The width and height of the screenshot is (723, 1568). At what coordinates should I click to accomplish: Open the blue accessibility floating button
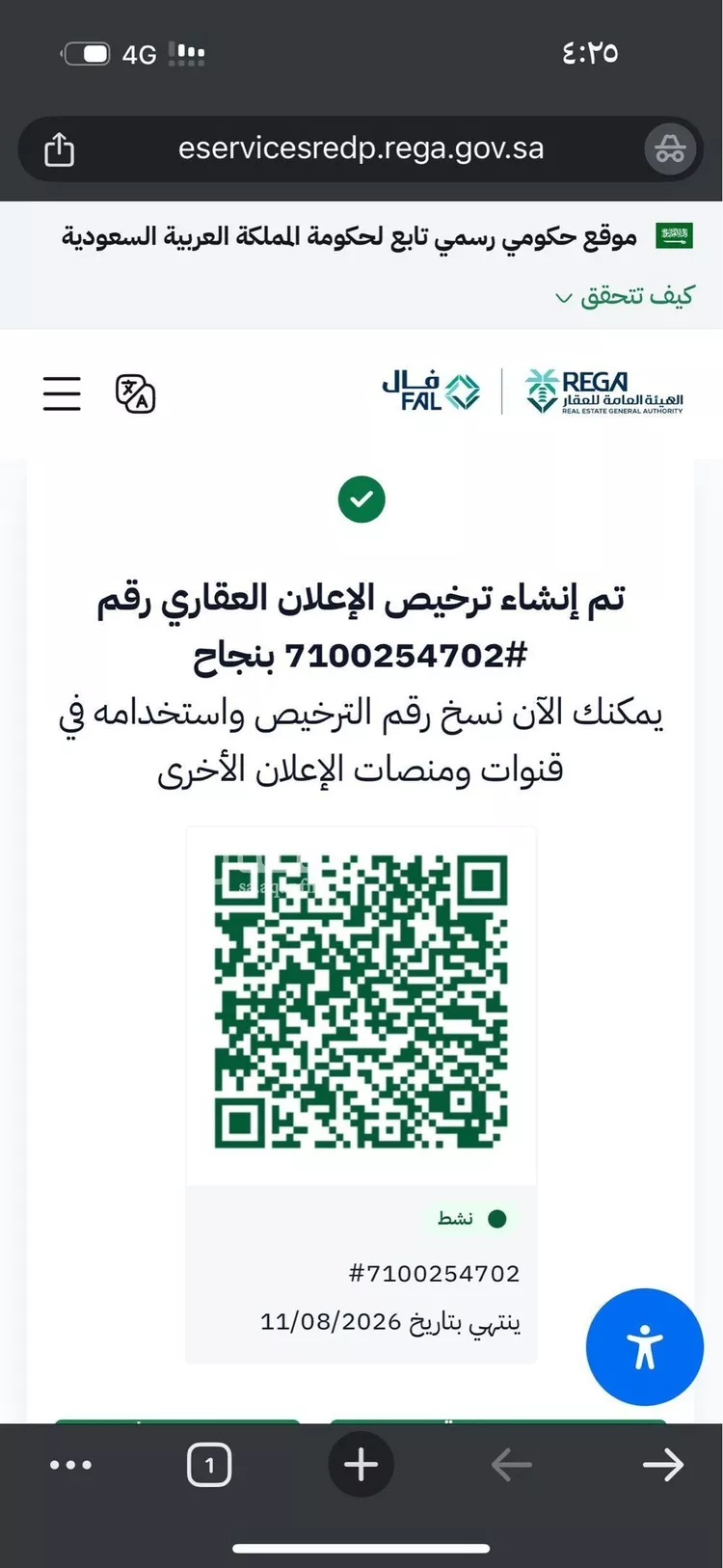point(643,1347)
